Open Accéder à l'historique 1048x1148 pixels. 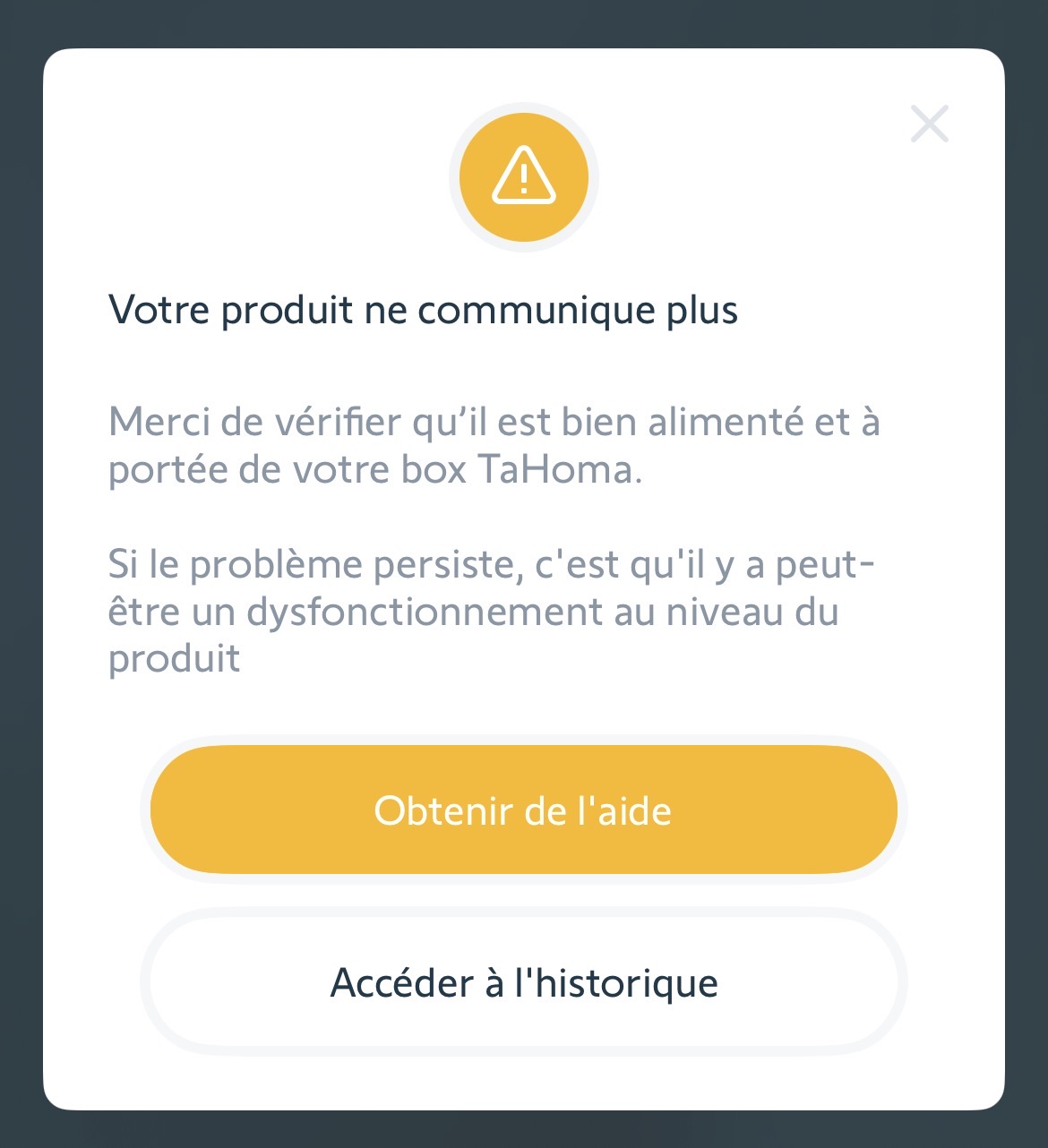click(x=523, y=982)
